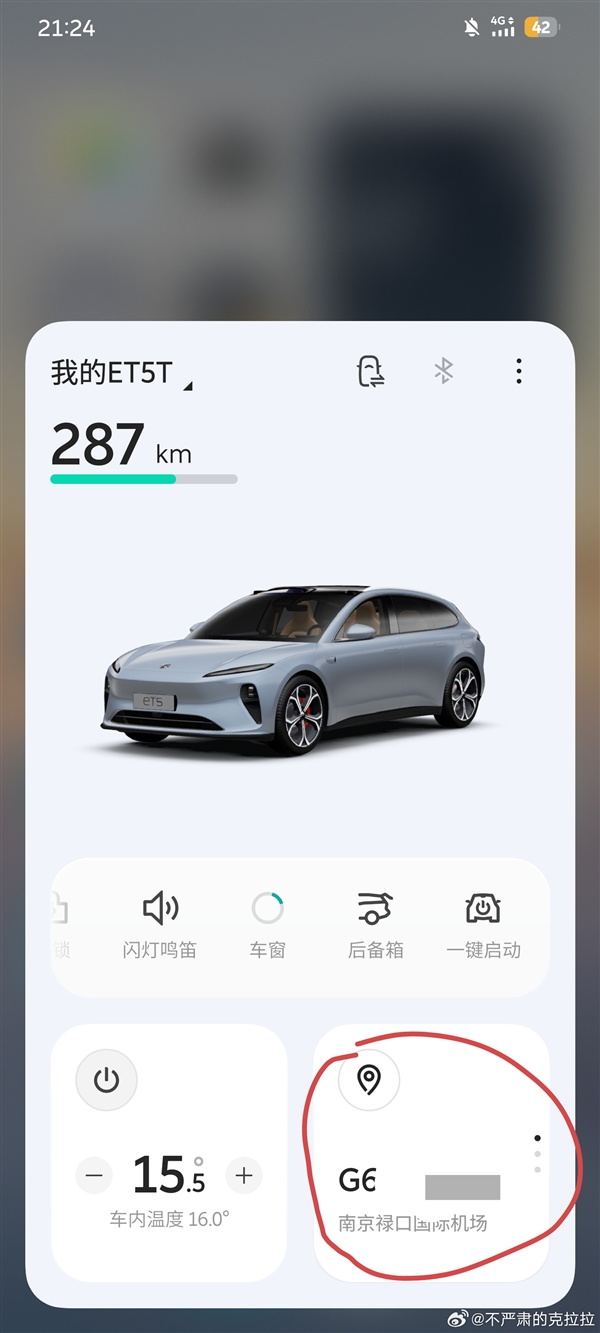This screenshot has width=600, height=1333.
Task: Increase temperature with the plus button
Action: click(x=244, y=1176)
